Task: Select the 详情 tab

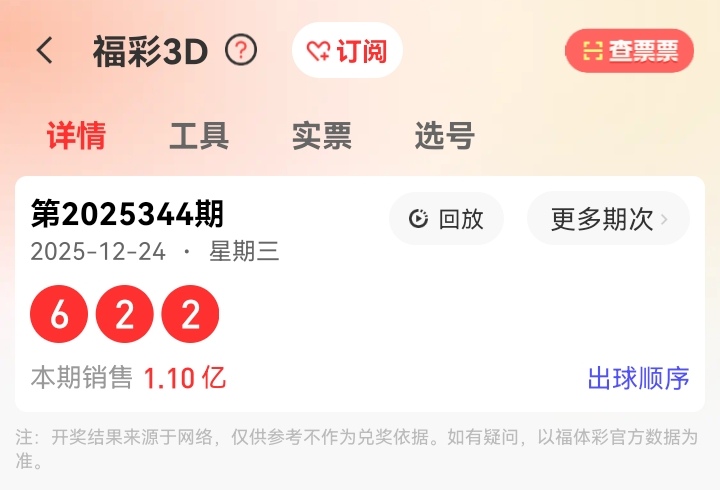Action: (76, 136)
